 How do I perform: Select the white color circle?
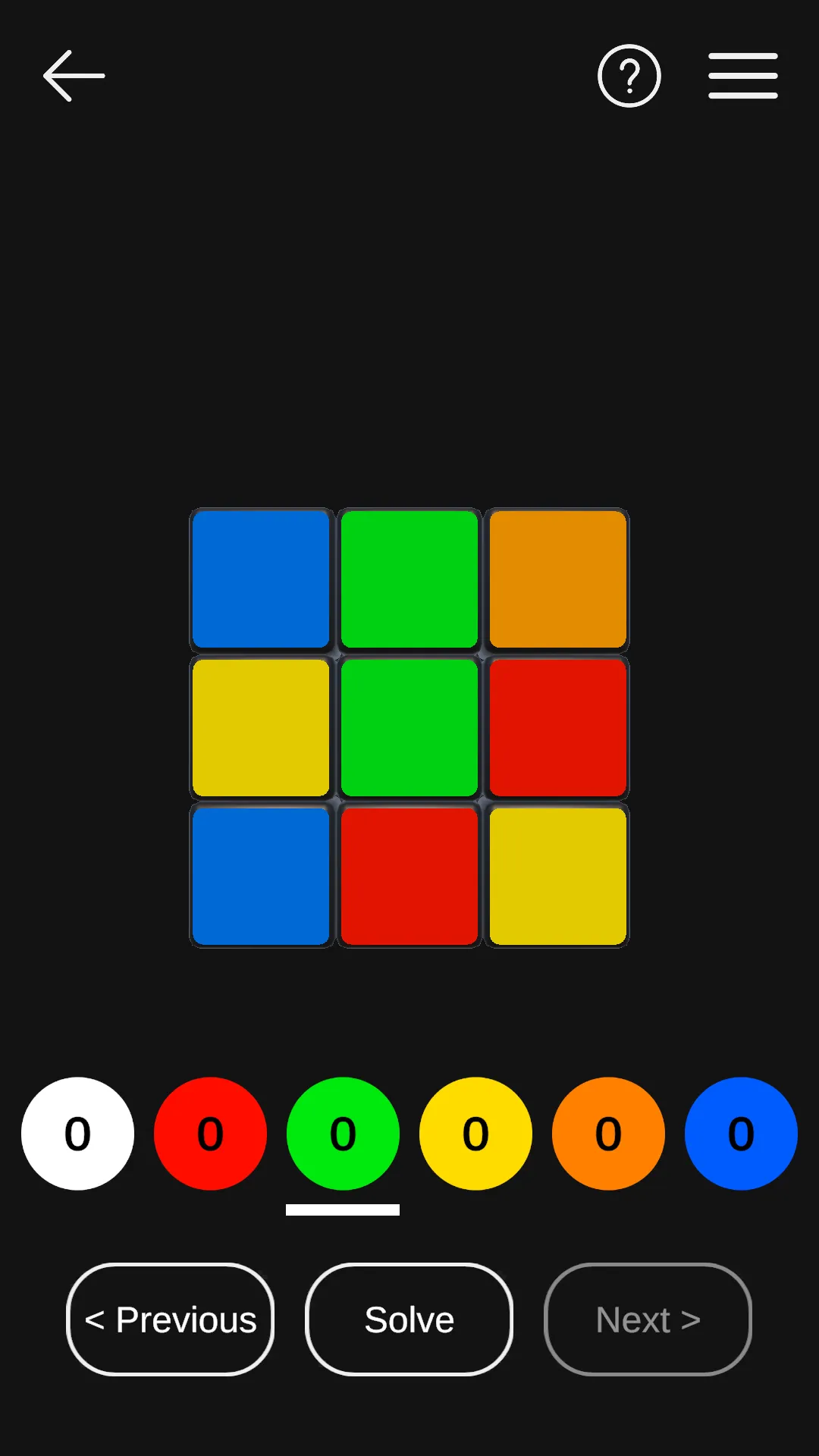[77, 1133]
